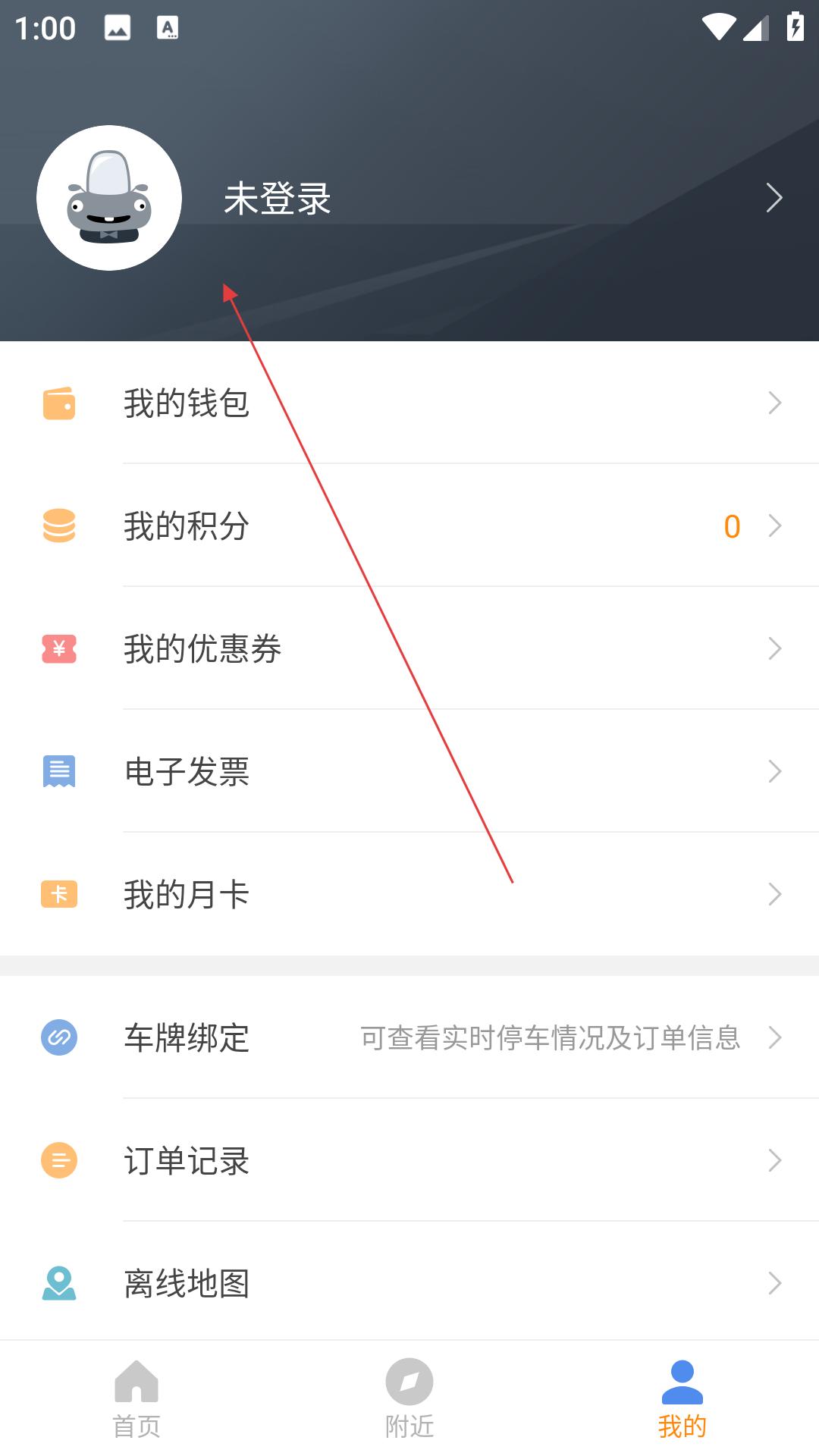Open 离线地图 offline maps

pos(409,1283)
